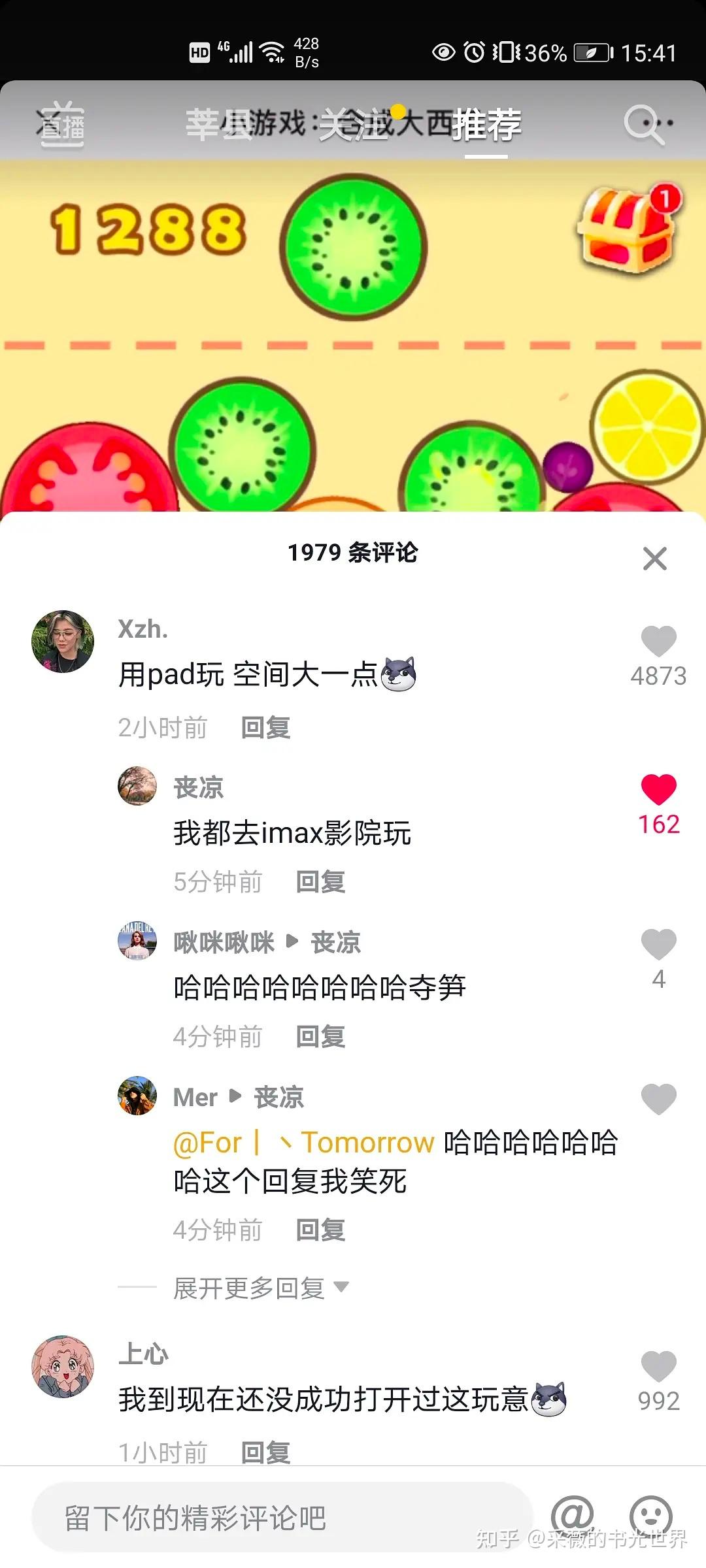Open the @For Tomorrow mention
Image resolution: width=706 pixels, height=1568 pixels.
(x=303, y=1143)
